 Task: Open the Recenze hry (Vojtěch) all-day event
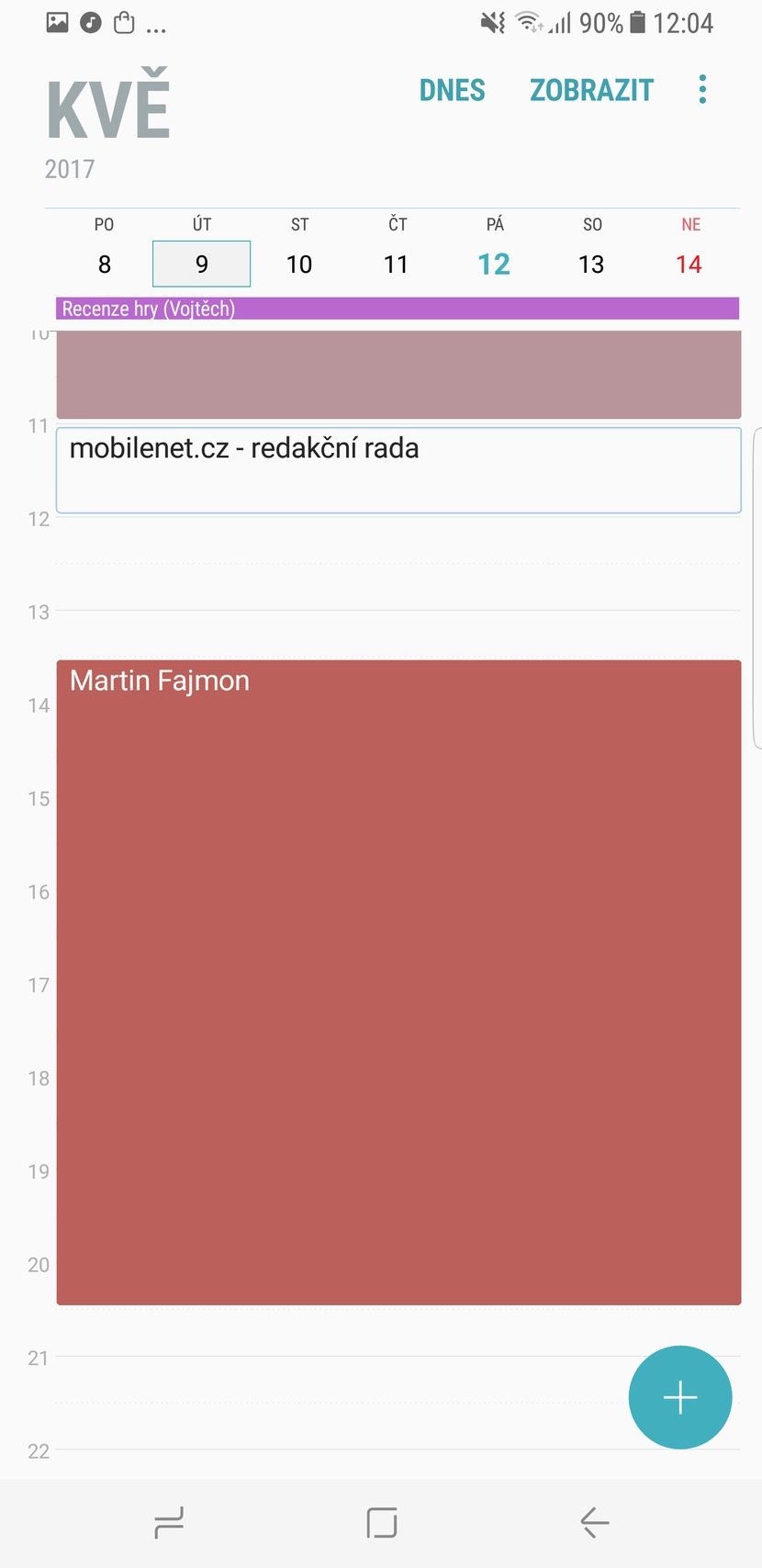click(x=397, y=309)
